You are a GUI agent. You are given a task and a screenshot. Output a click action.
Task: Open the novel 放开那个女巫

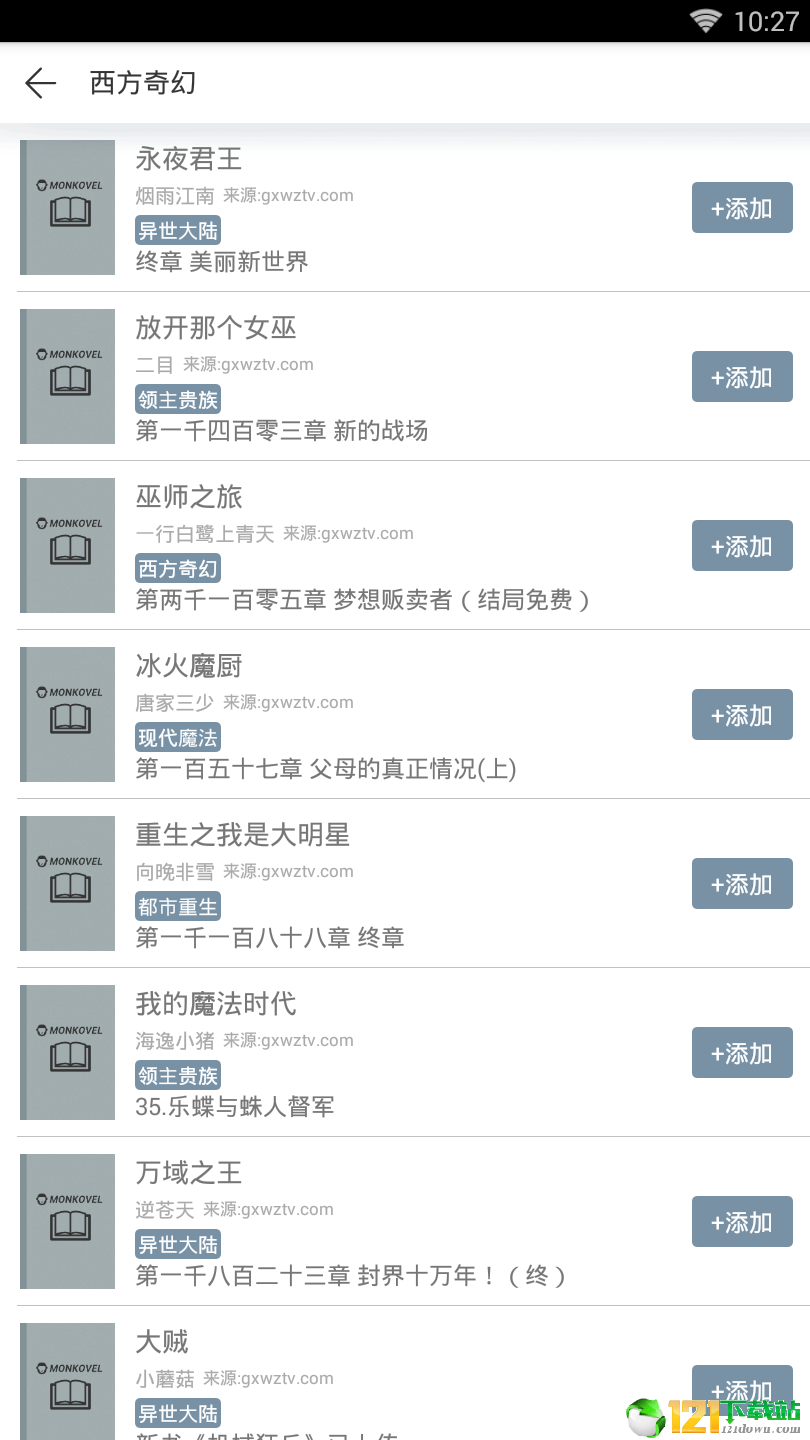(405, 377)
